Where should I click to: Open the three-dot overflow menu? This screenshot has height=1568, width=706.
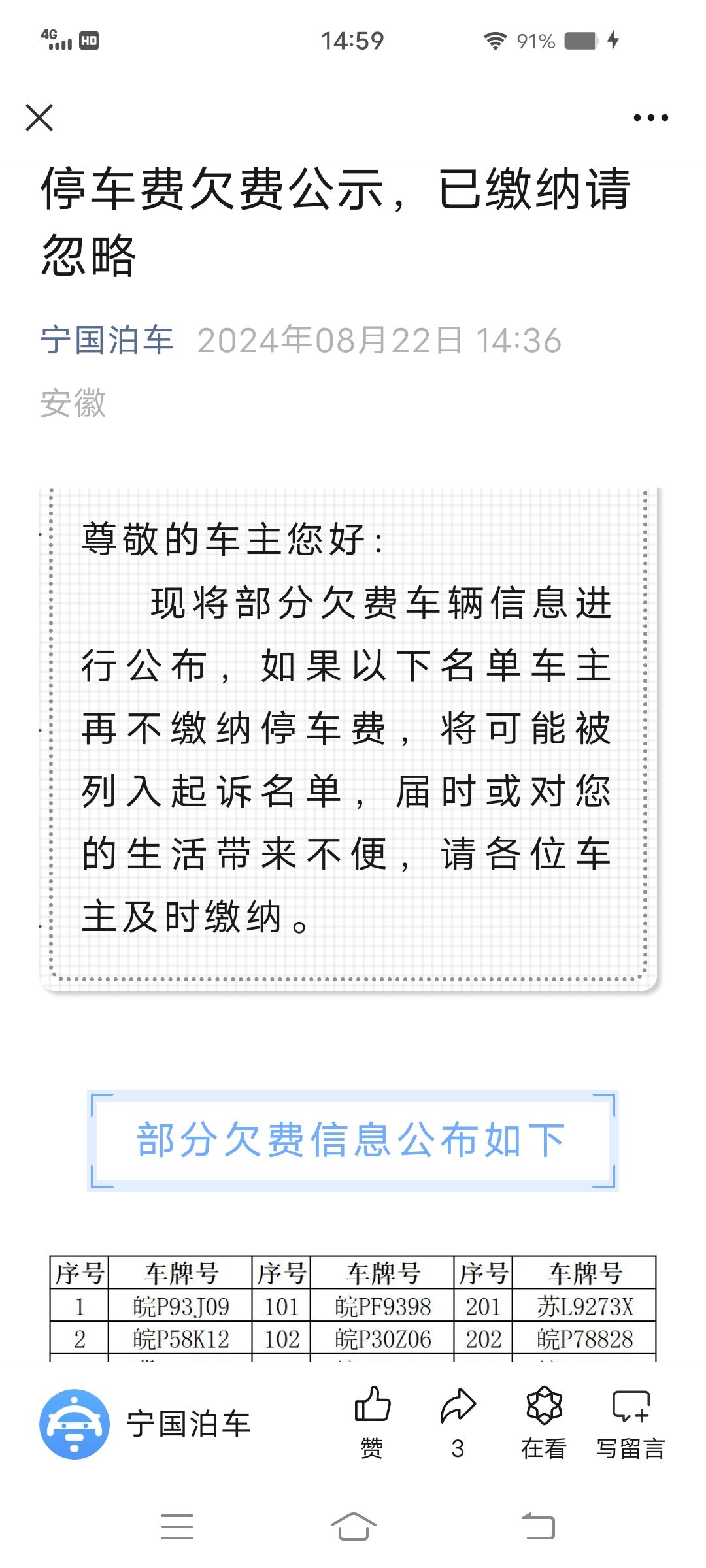[x=651, y=118]
